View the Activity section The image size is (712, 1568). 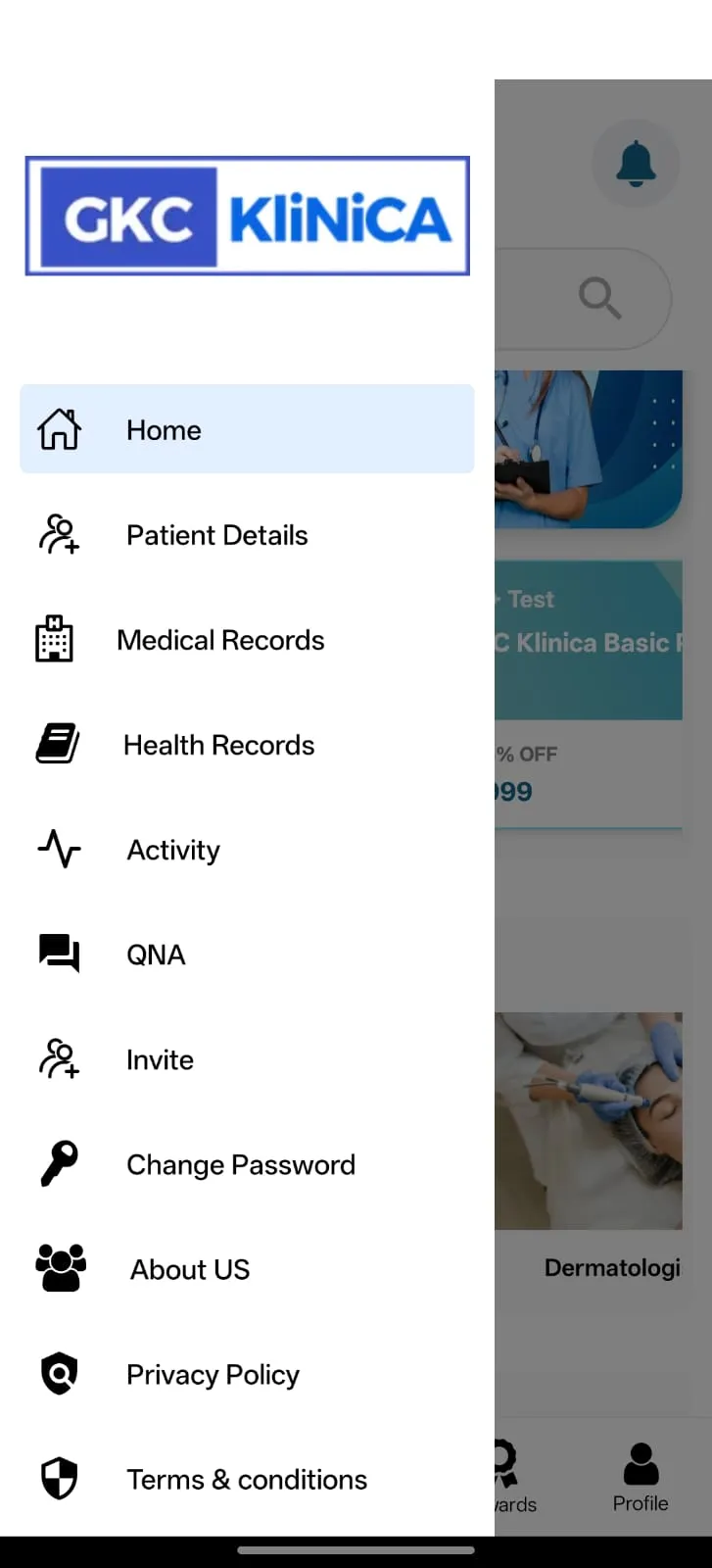[x=173, y=850]
